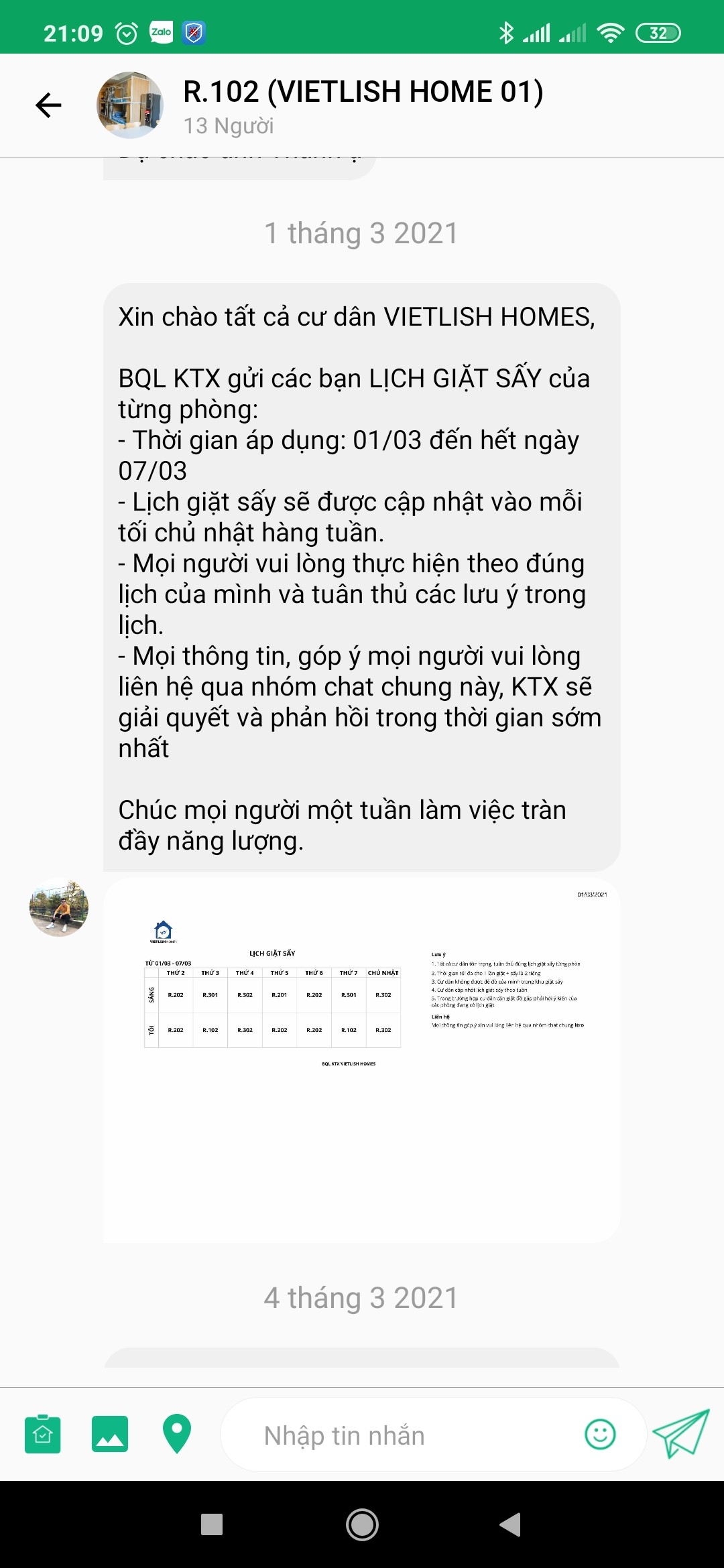The height and width of the screenshot is (1568, 724).
Task: Go to the home screen
Action: pos(362,1524)
